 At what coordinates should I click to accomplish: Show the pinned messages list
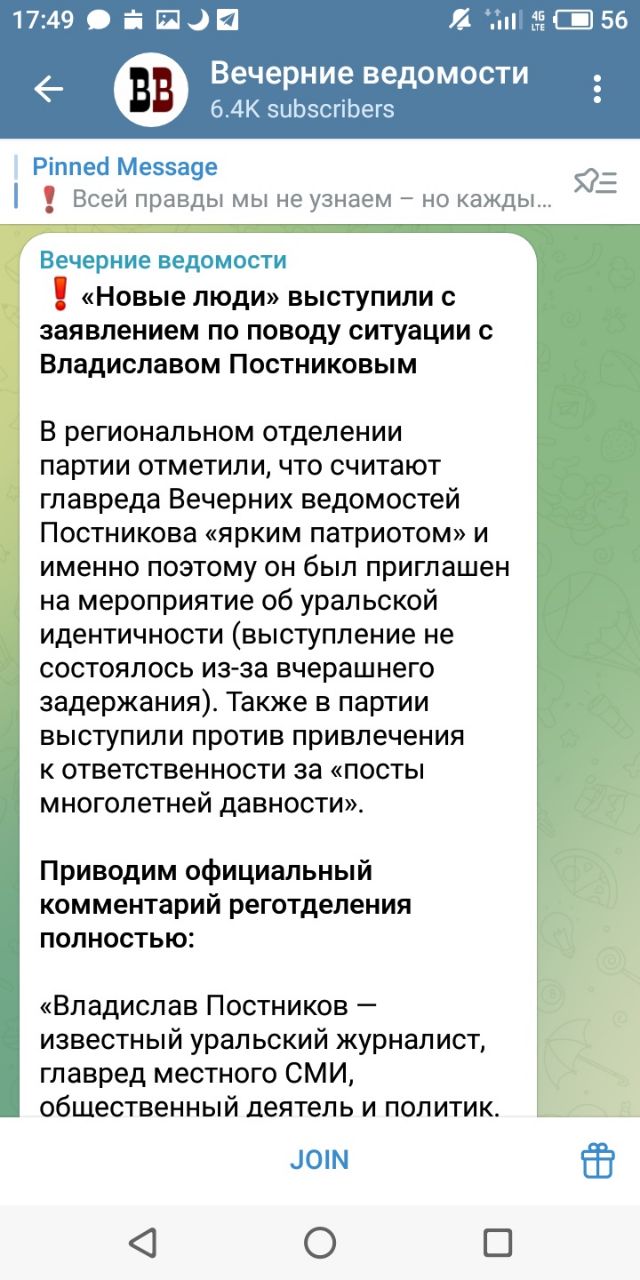point(594,182)
